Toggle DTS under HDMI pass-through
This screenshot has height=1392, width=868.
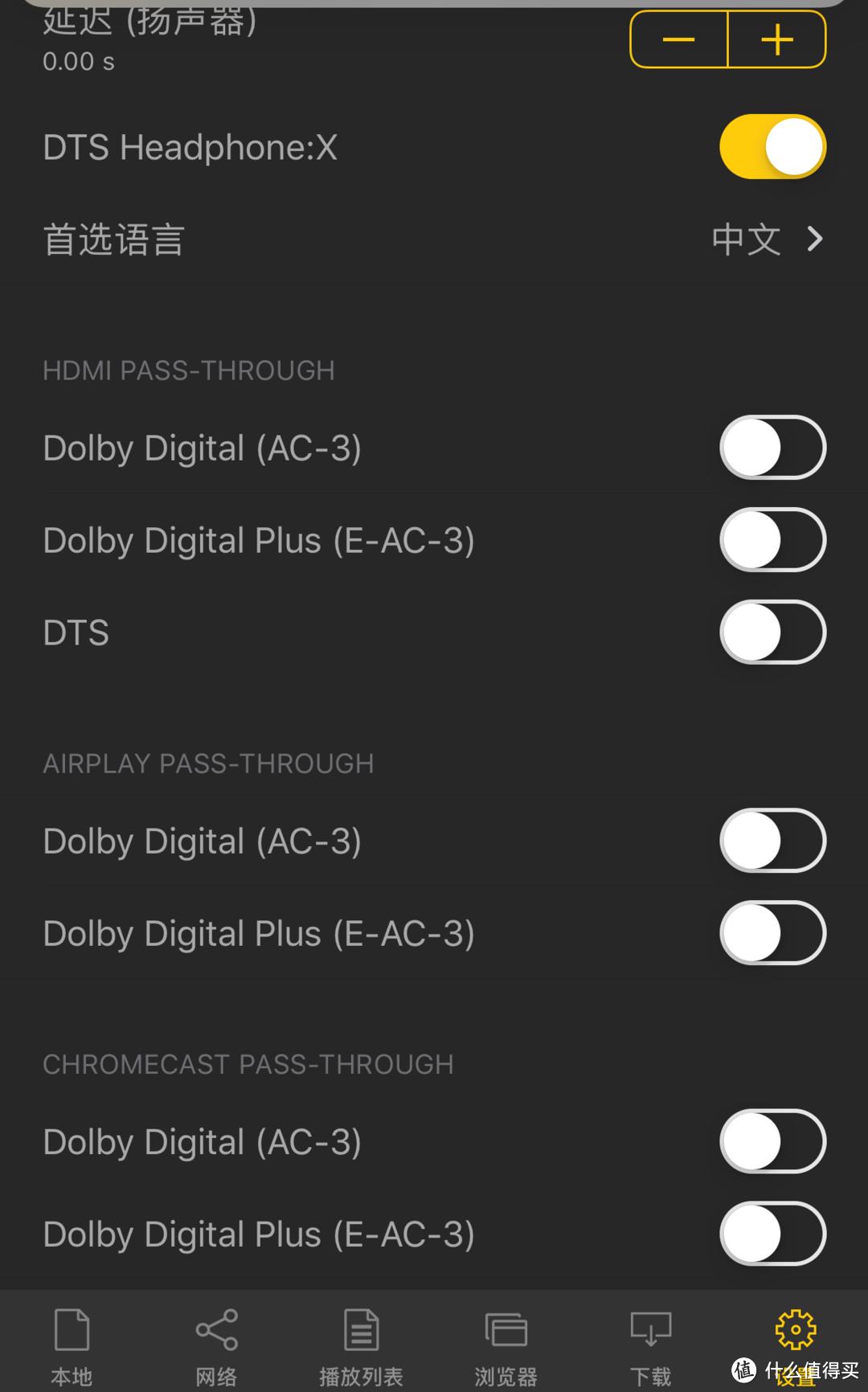(772, 633)
